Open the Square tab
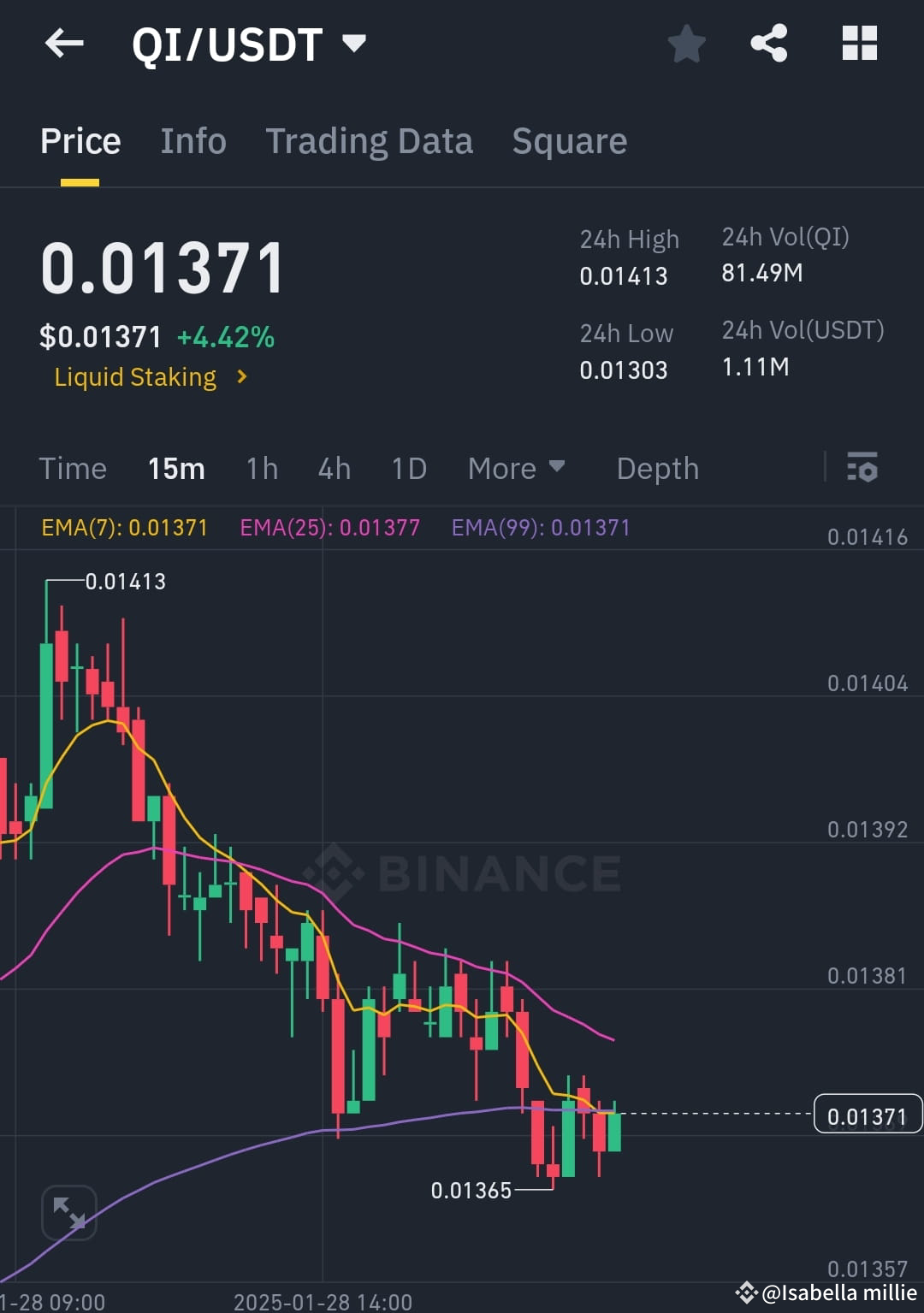924x1313 pixels. click(x=569, y=140)
